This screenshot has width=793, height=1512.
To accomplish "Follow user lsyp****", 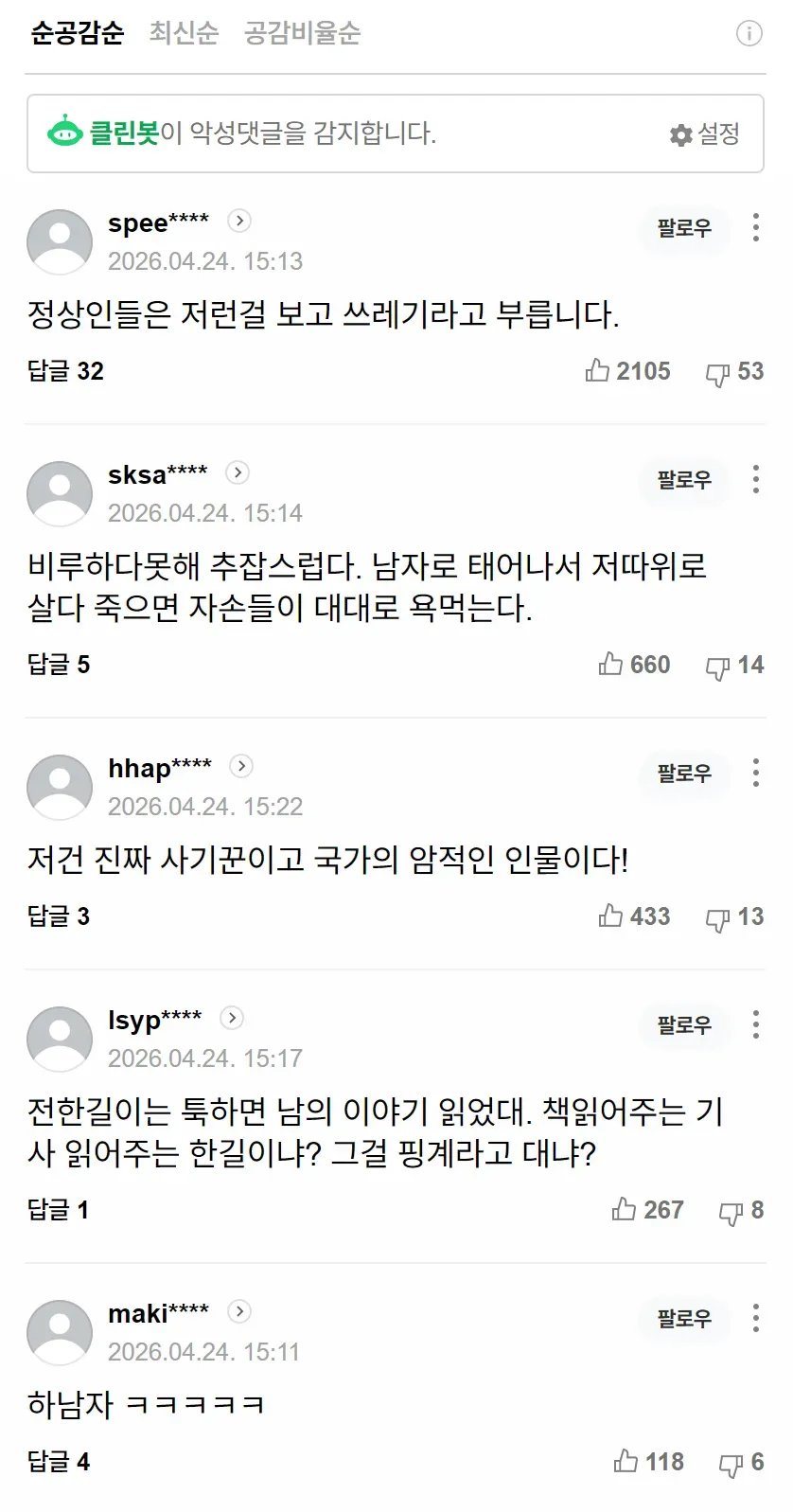I will click(x=684, y=1025).
